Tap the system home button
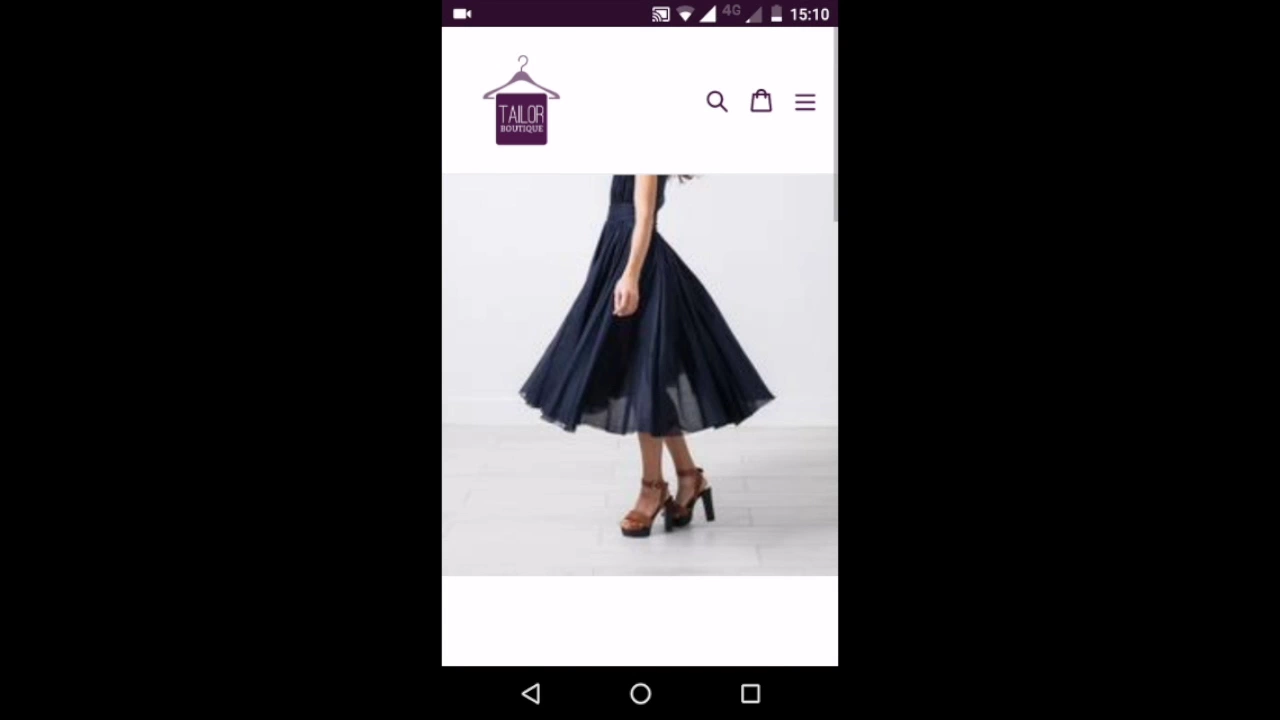Image resolution: width=1280 pixels, height=720 pixels. tap(640, 693)
